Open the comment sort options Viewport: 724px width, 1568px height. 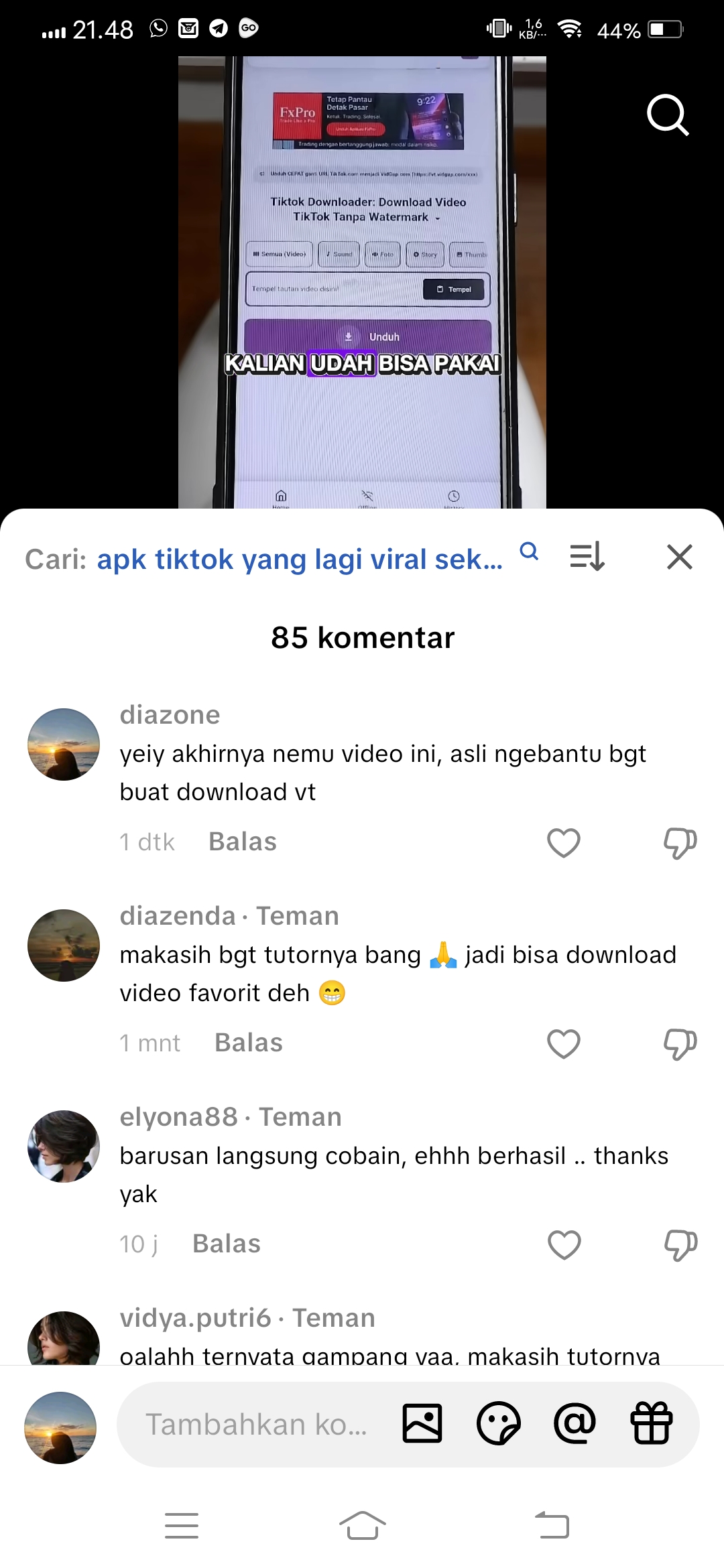(587, 557)
